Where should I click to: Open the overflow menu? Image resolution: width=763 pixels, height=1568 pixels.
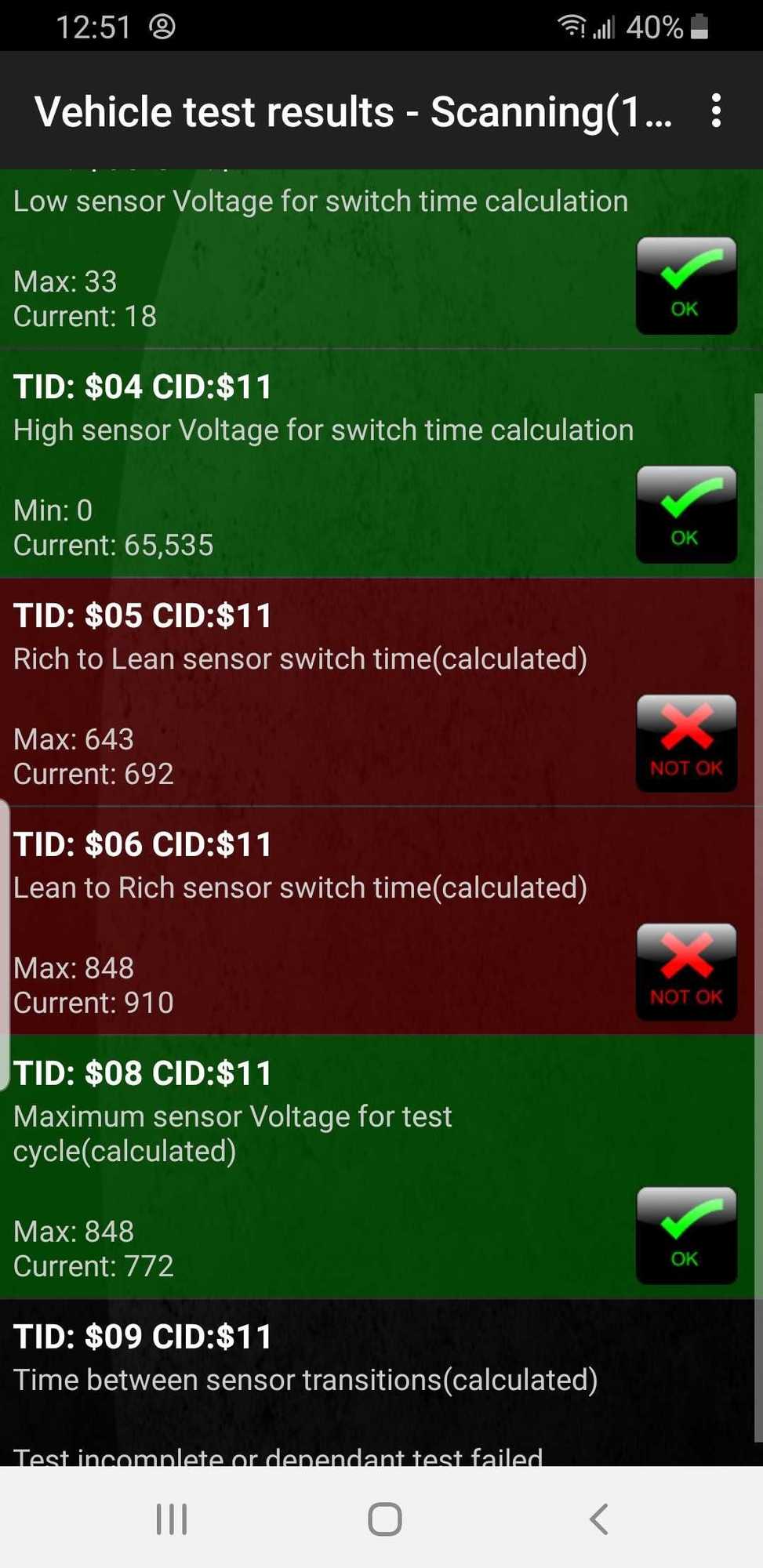pos(715,111)
